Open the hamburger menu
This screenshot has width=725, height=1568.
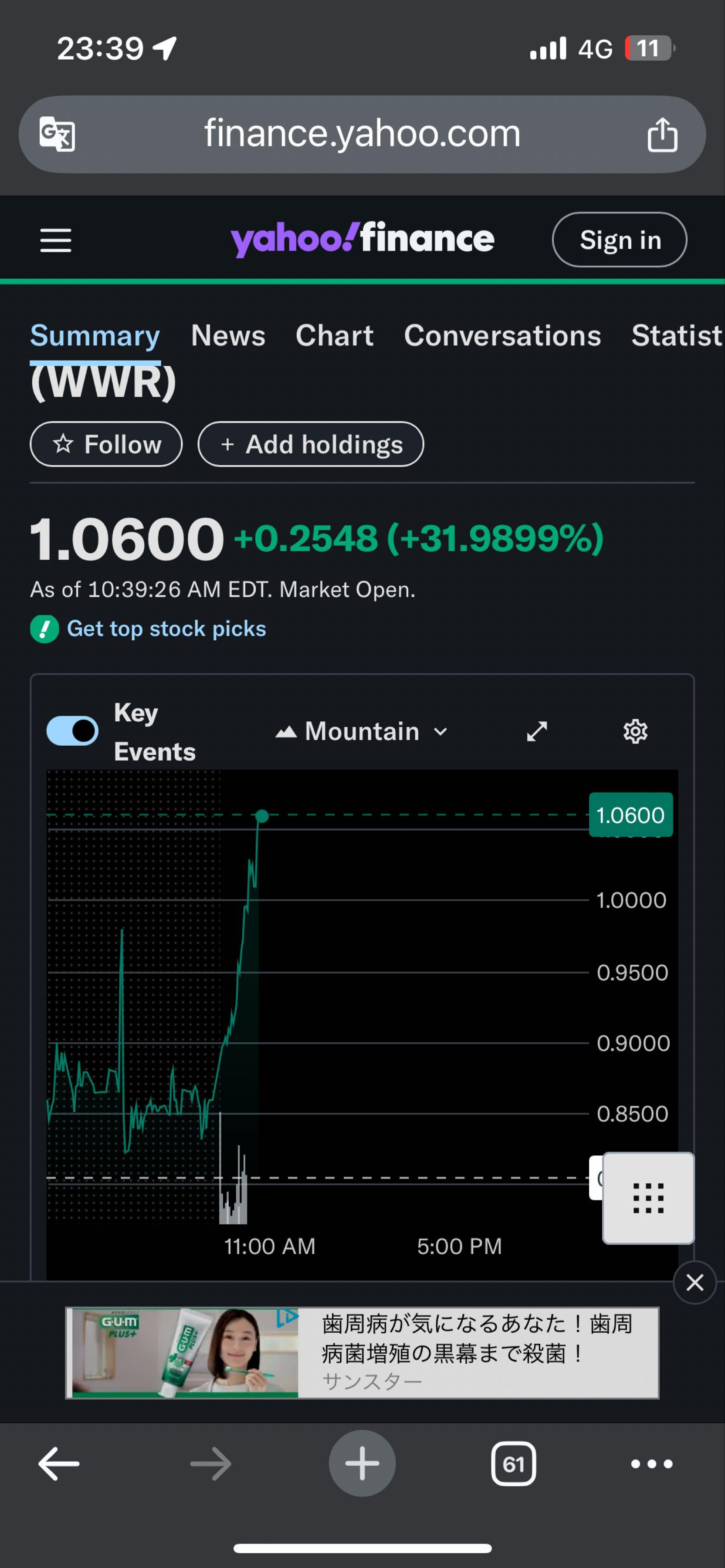55,240
